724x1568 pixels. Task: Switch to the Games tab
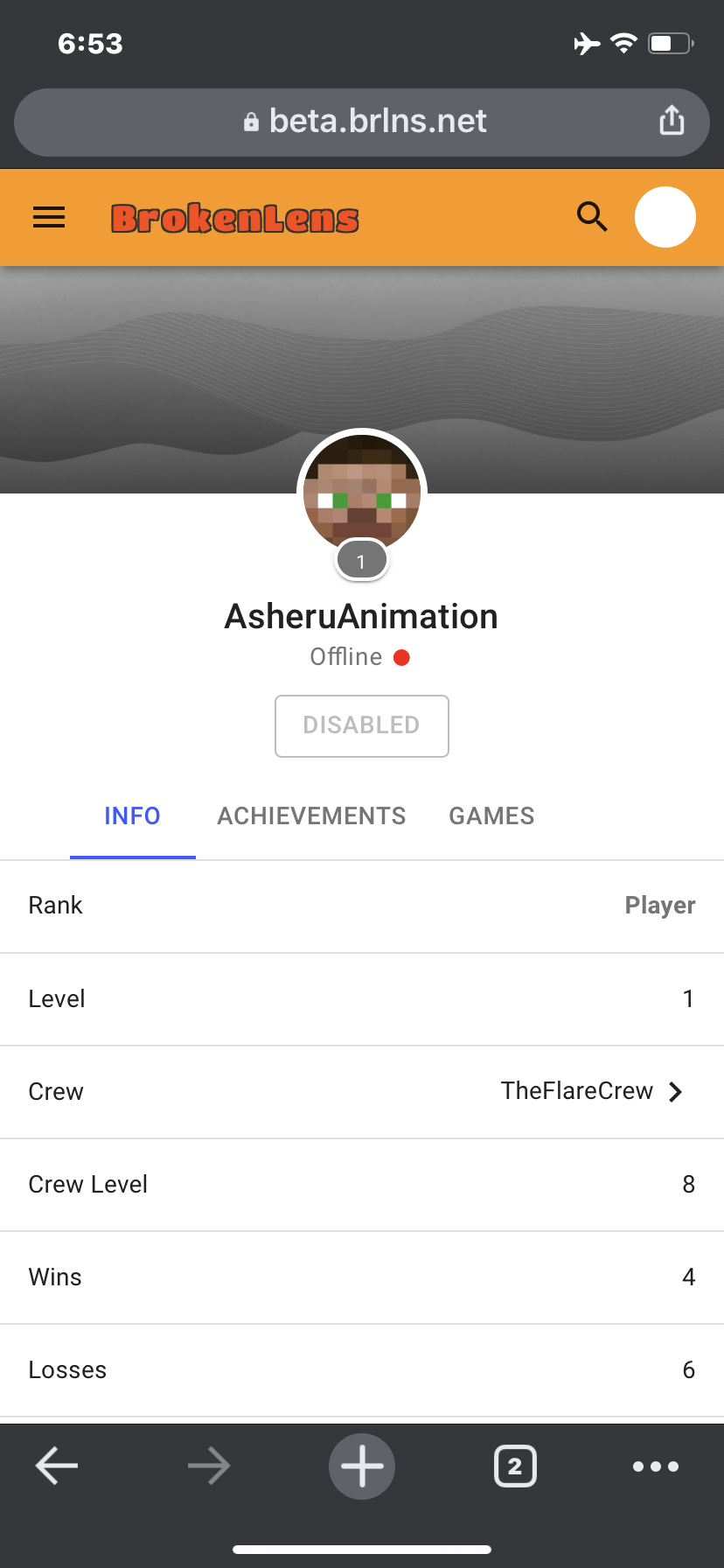[x=491, y=815]
